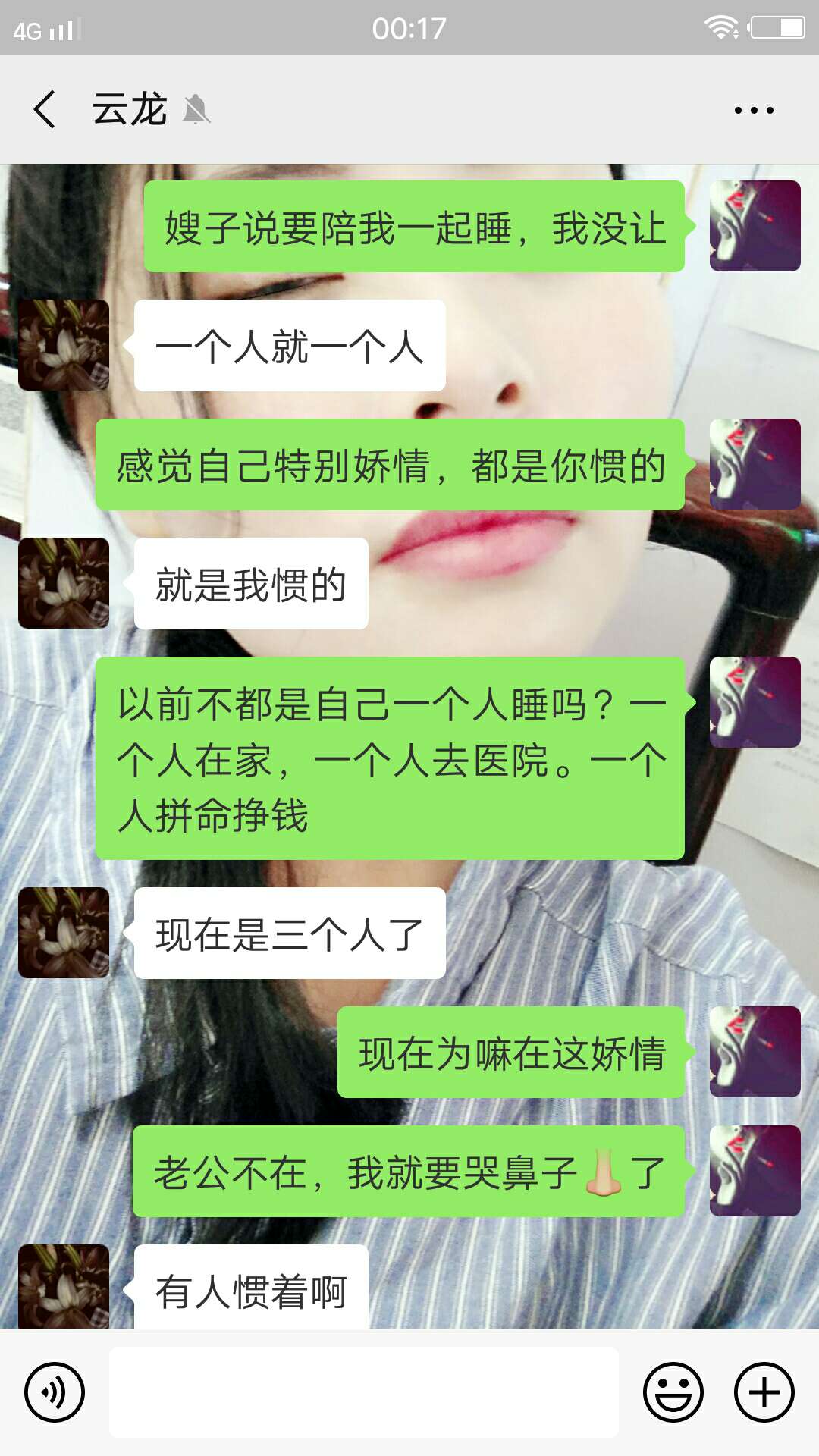Tap the clock showing 00:17
This screenshot has height=1456, width=819.
click(409, 30)
